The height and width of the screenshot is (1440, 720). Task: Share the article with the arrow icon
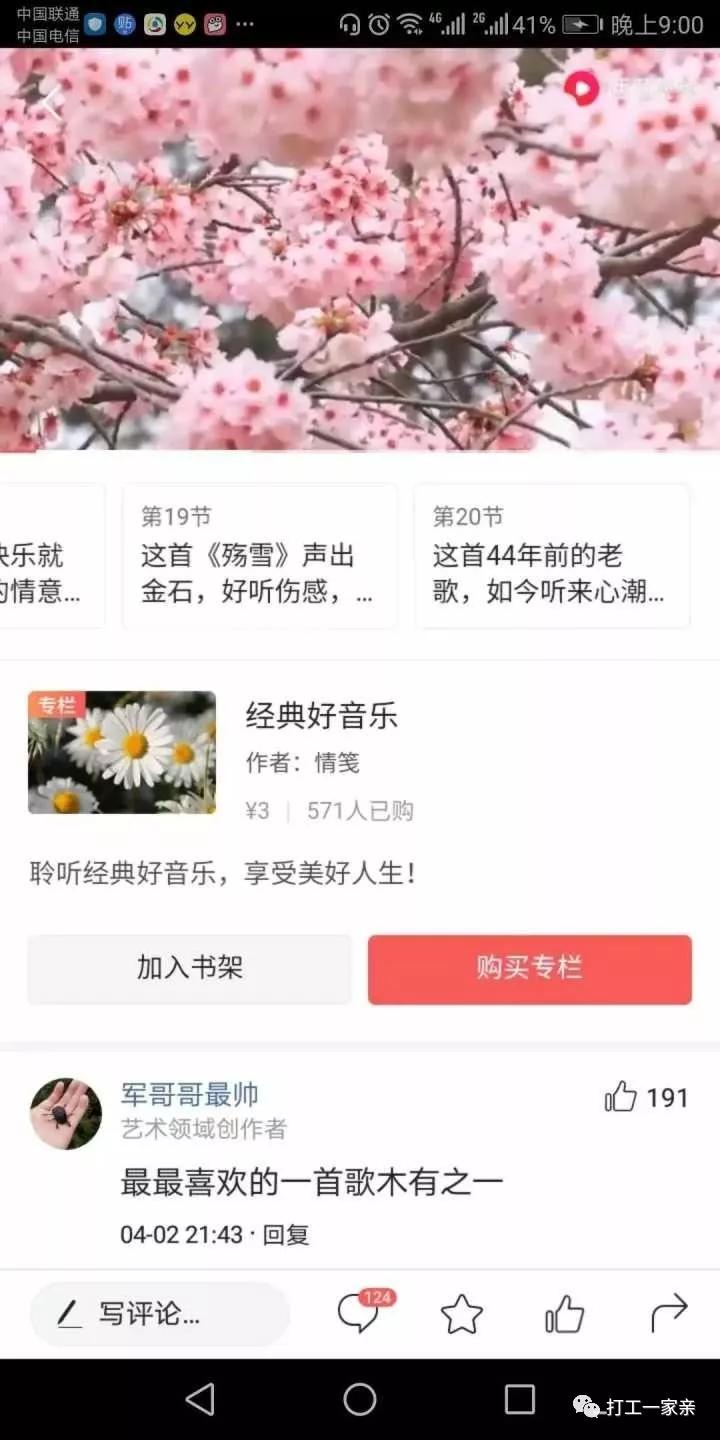coord(669,1314)
